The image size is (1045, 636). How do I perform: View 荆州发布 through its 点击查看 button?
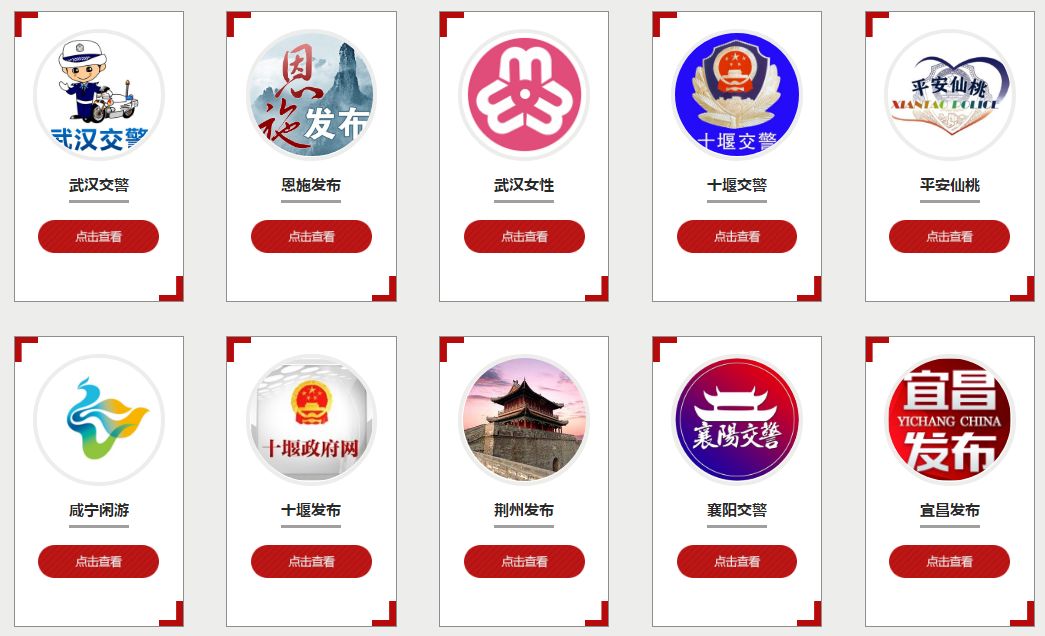[x=524, y=562]
